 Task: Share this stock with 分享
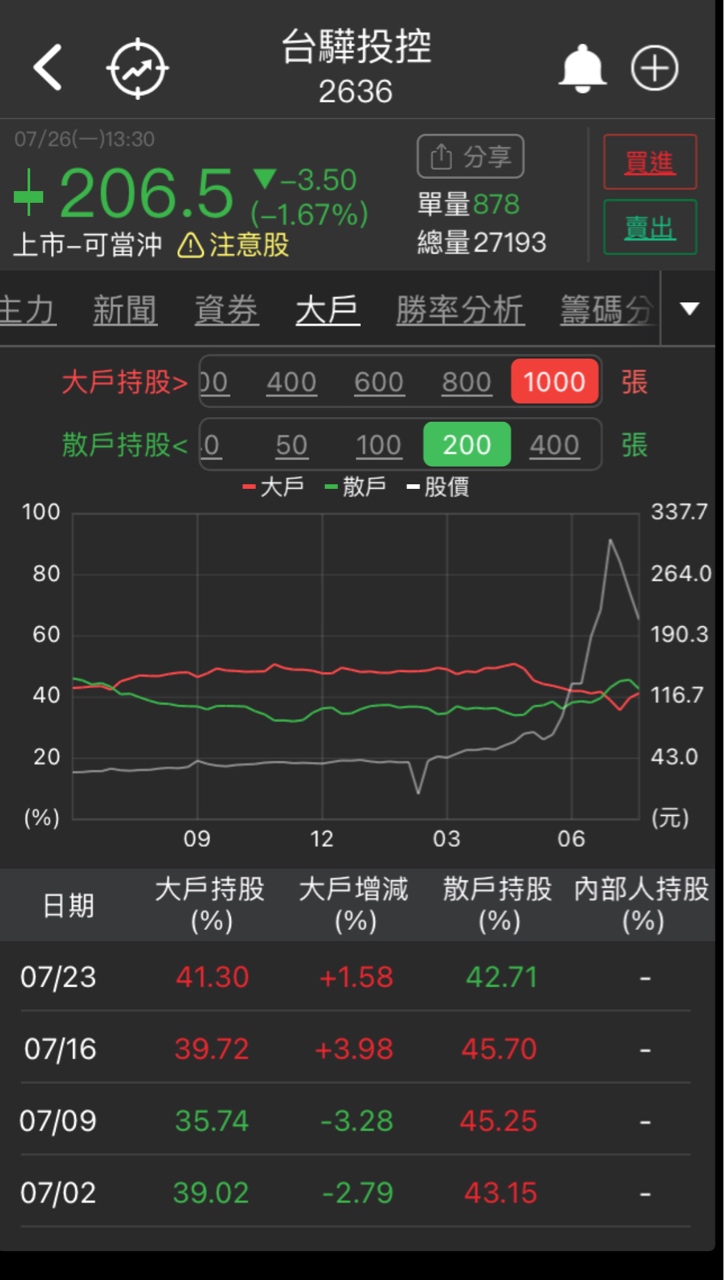(470, 157)
